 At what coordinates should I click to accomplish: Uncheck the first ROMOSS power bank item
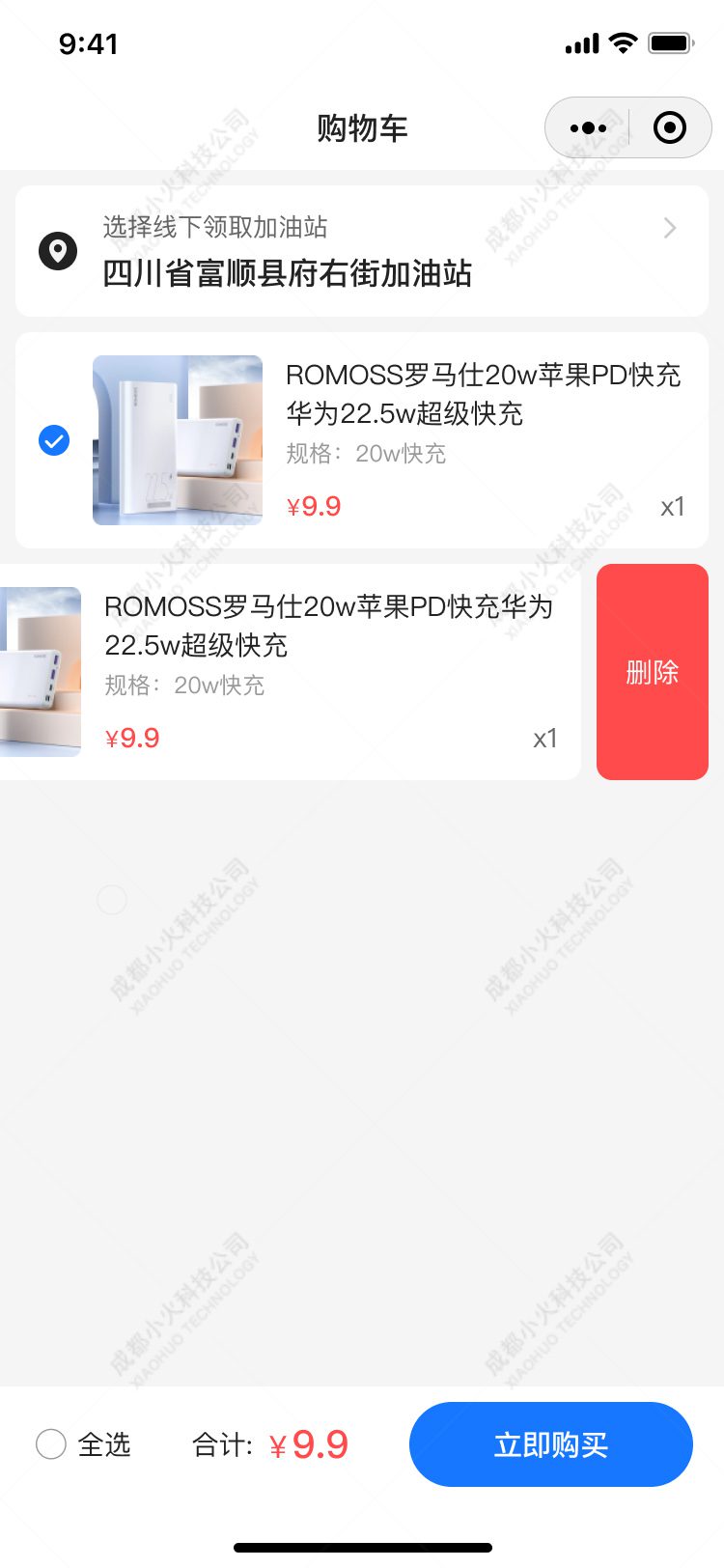point(54,440)
